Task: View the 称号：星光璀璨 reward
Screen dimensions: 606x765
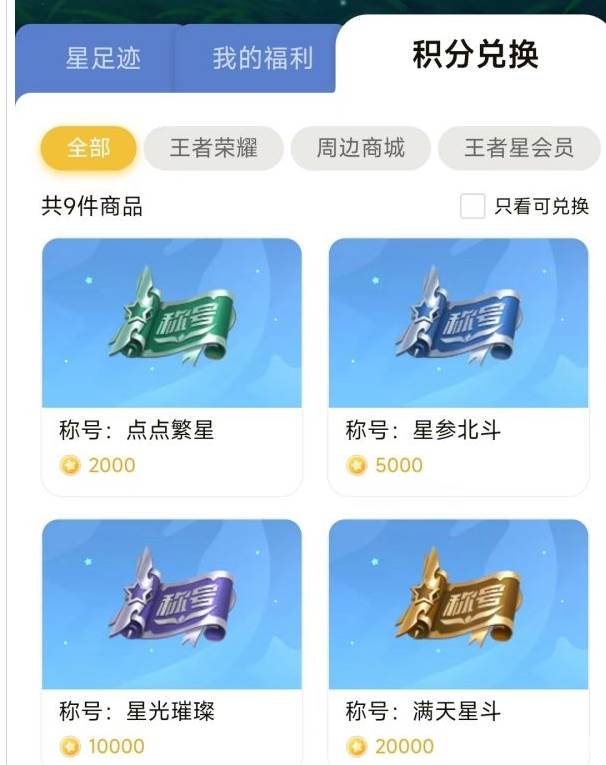Action: pyautogui.click(x=172, y=640)
